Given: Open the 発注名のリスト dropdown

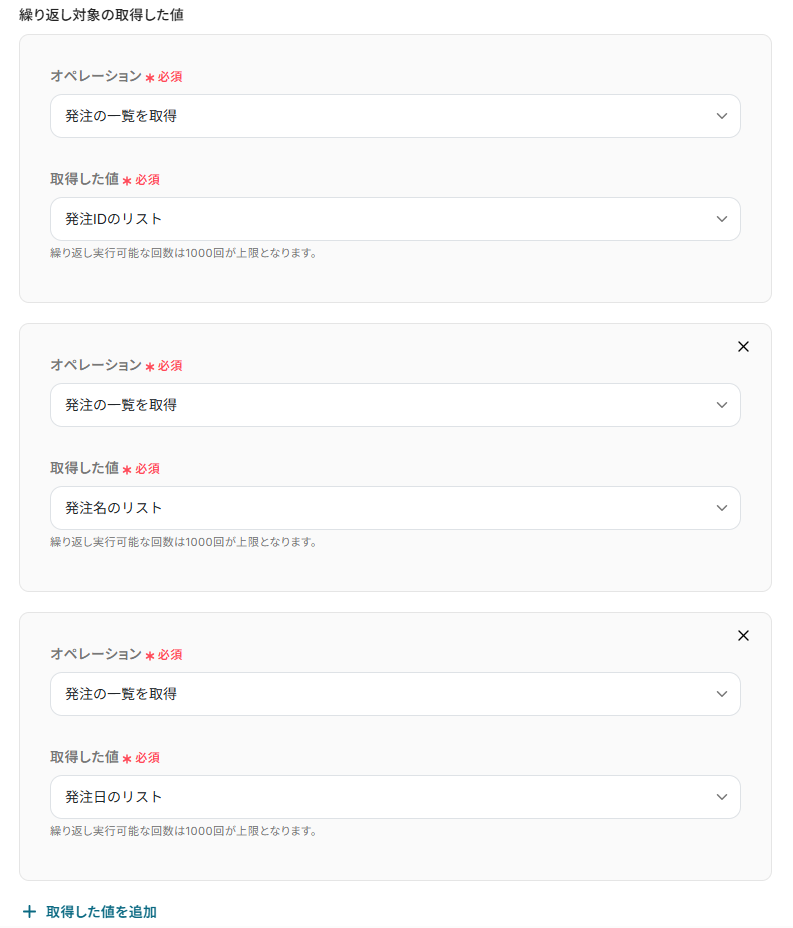Looking at the screenshot, I should click(395, 508).
